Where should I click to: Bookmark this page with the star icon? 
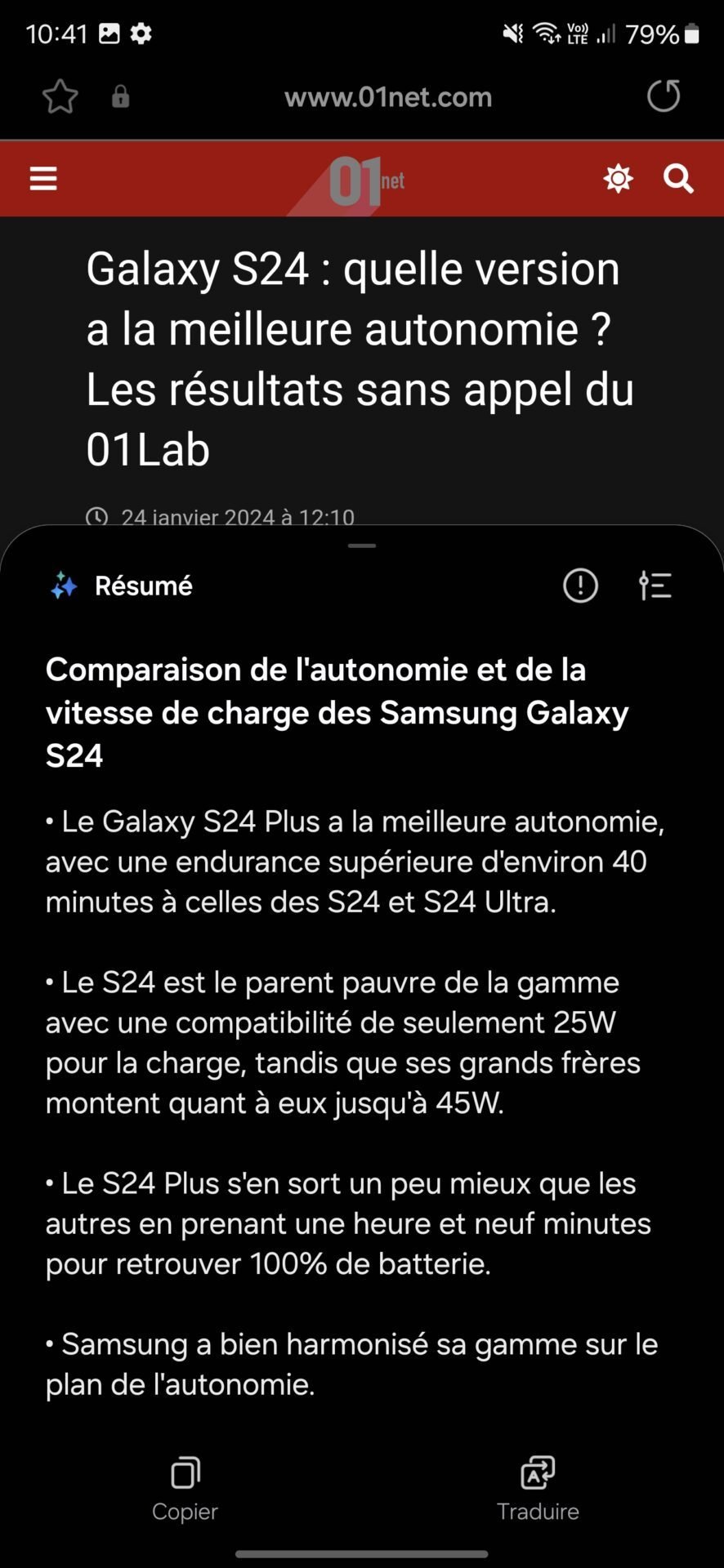pos(60,97)
